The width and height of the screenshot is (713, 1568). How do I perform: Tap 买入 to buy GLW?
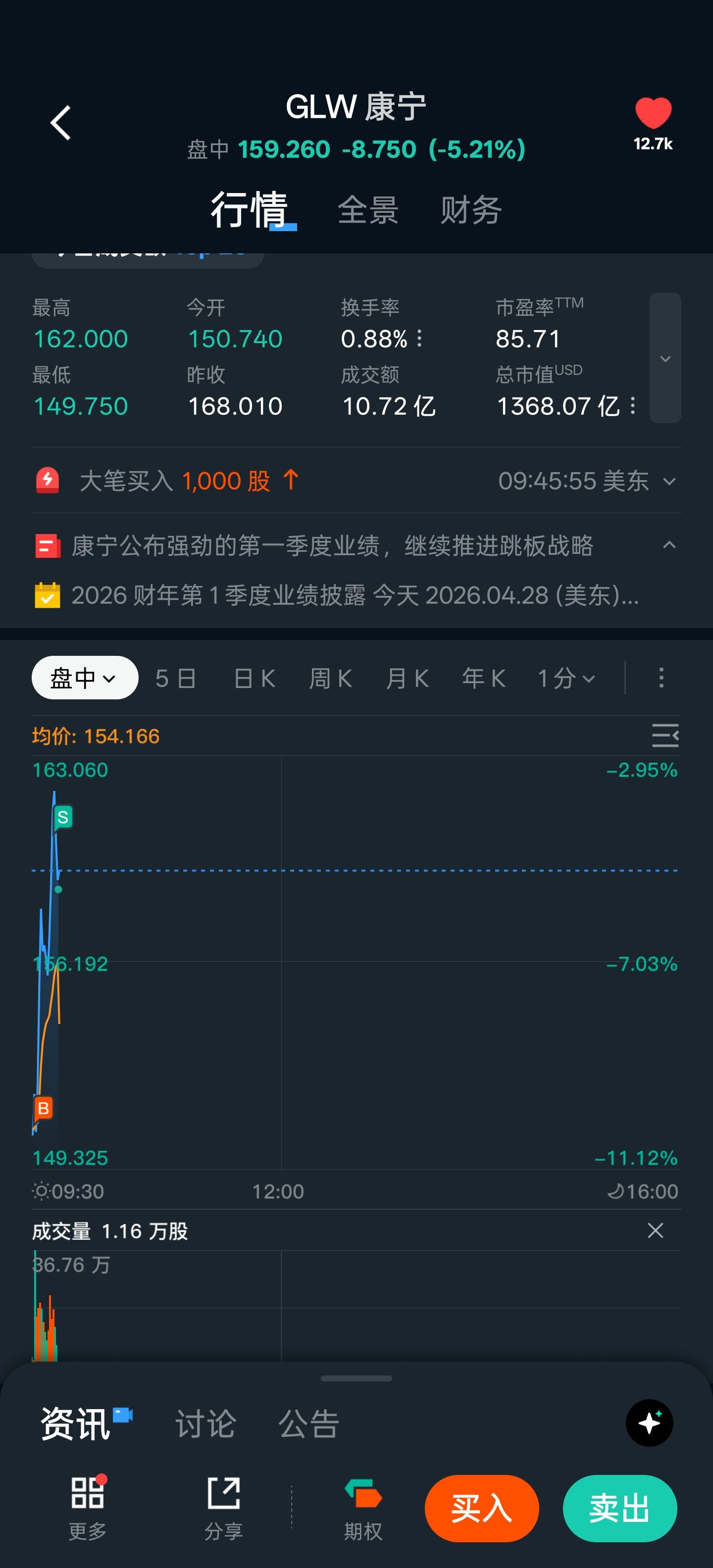(x=482, y=1508)
